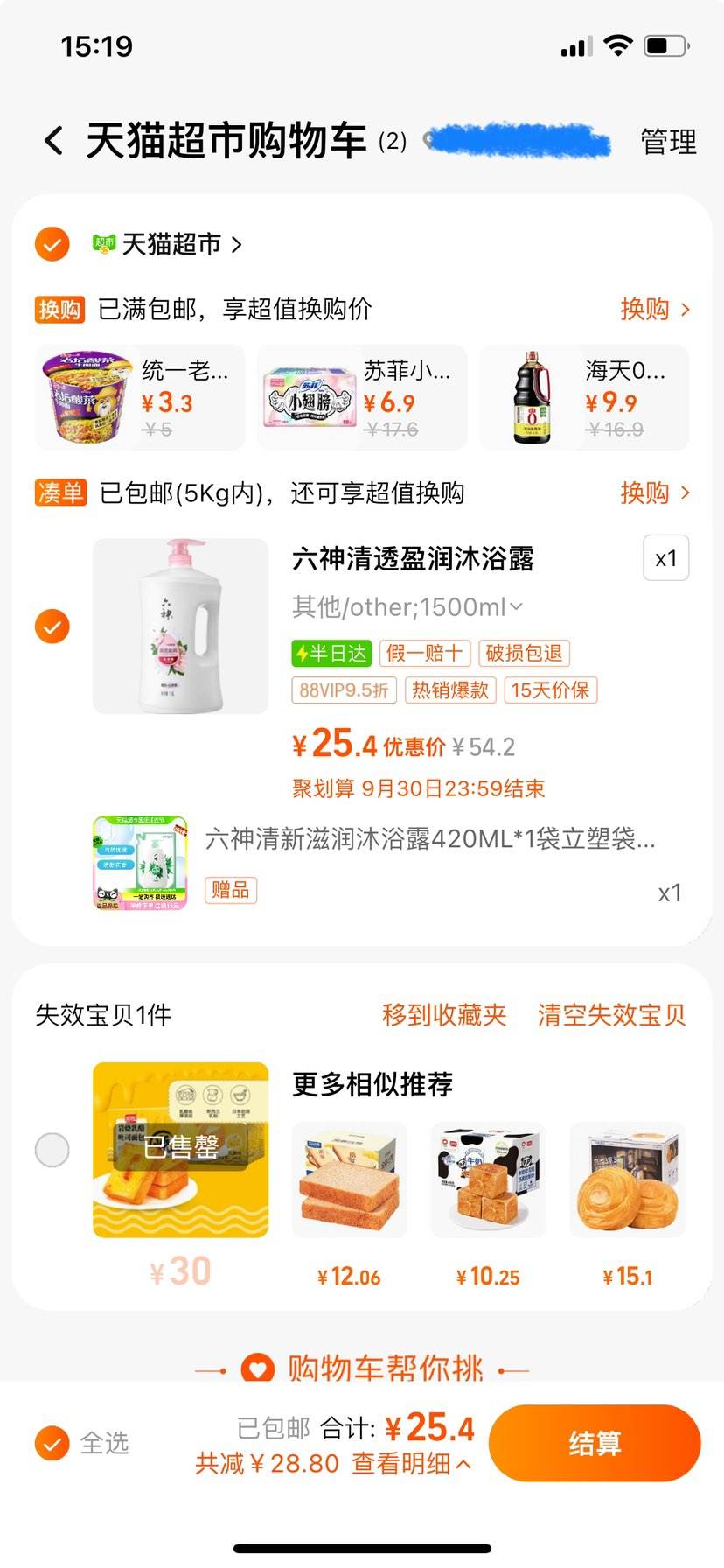Open similar toast bread ¥12.06
Screen dimensions: 724x1568
pyautogui.click(x=349, y=1181)
